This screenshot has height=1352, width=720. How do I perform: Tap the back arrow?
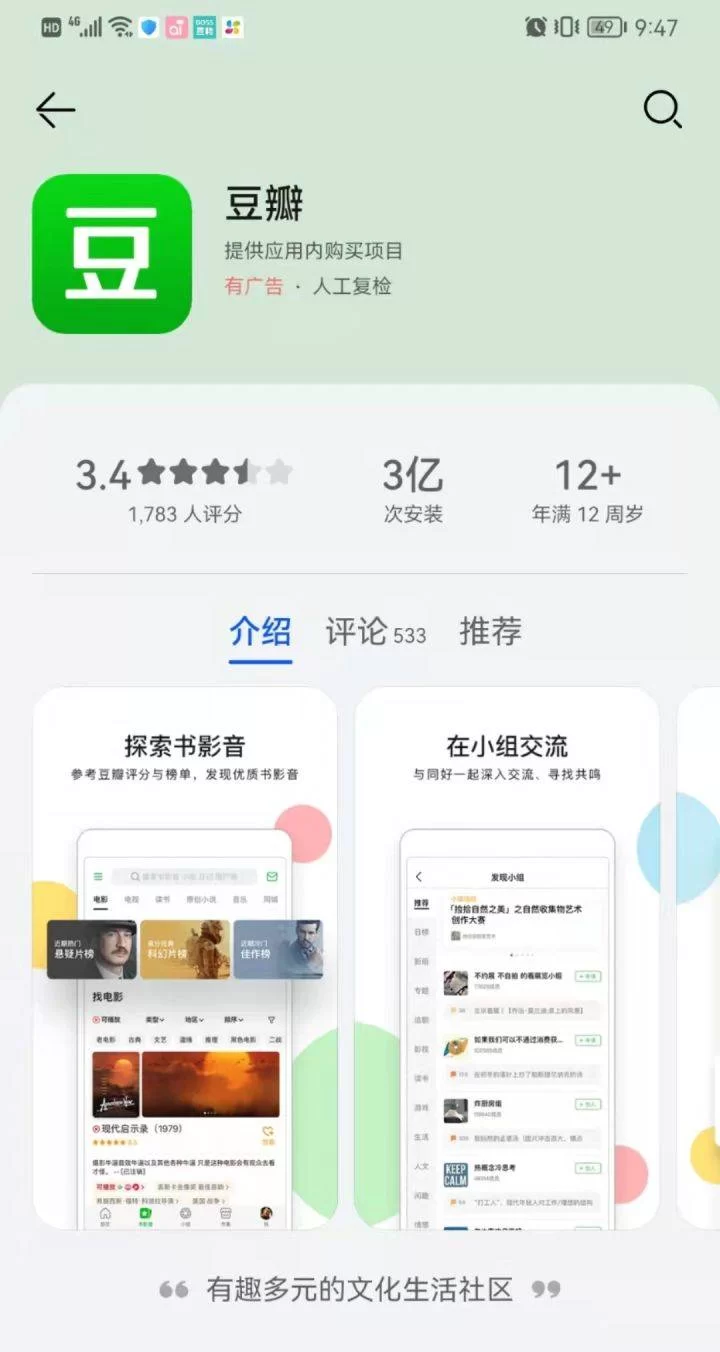coord(57,110)
